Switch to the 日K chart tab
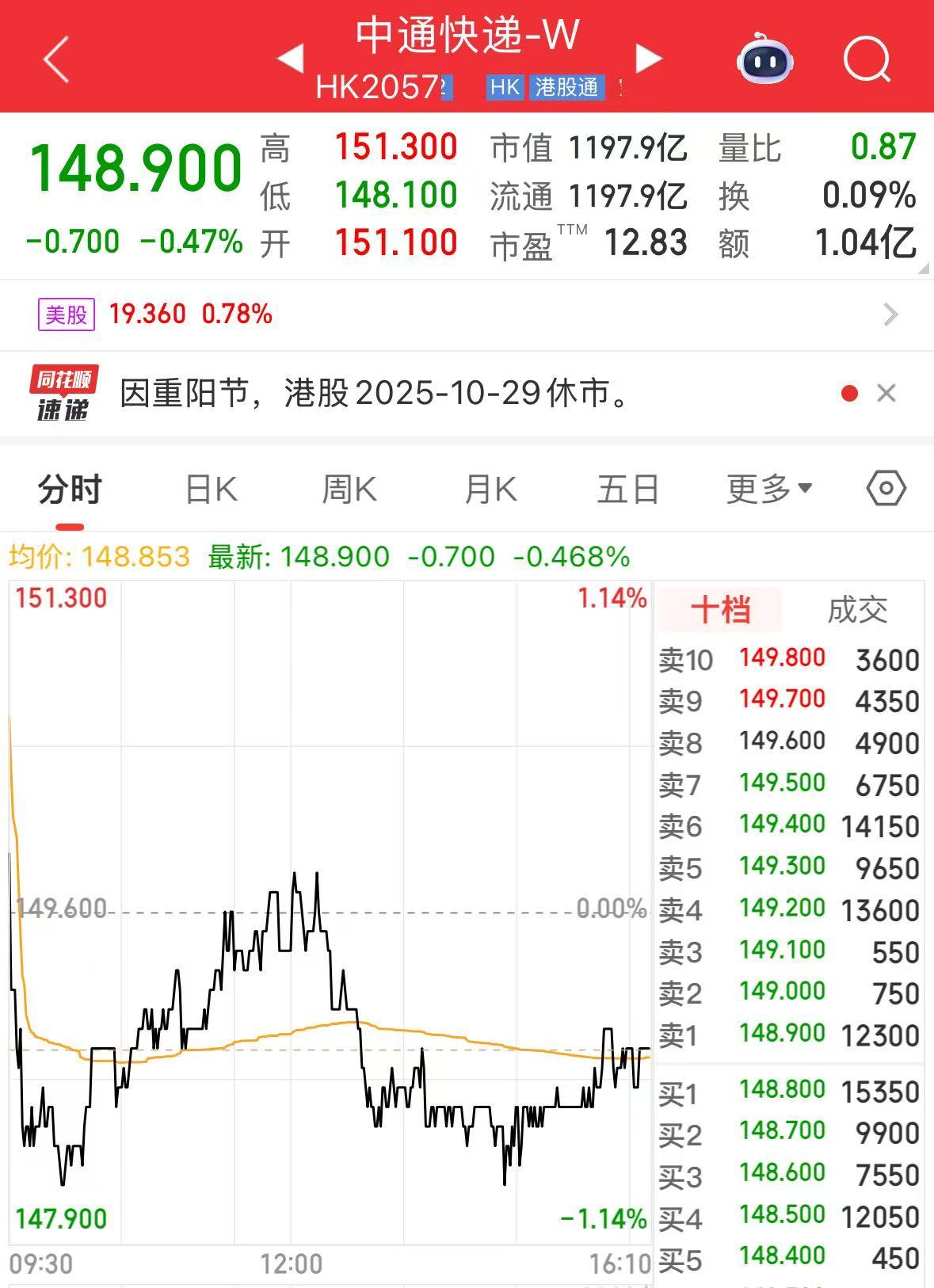The image size is (934, 1288). [x=211, y=490]
